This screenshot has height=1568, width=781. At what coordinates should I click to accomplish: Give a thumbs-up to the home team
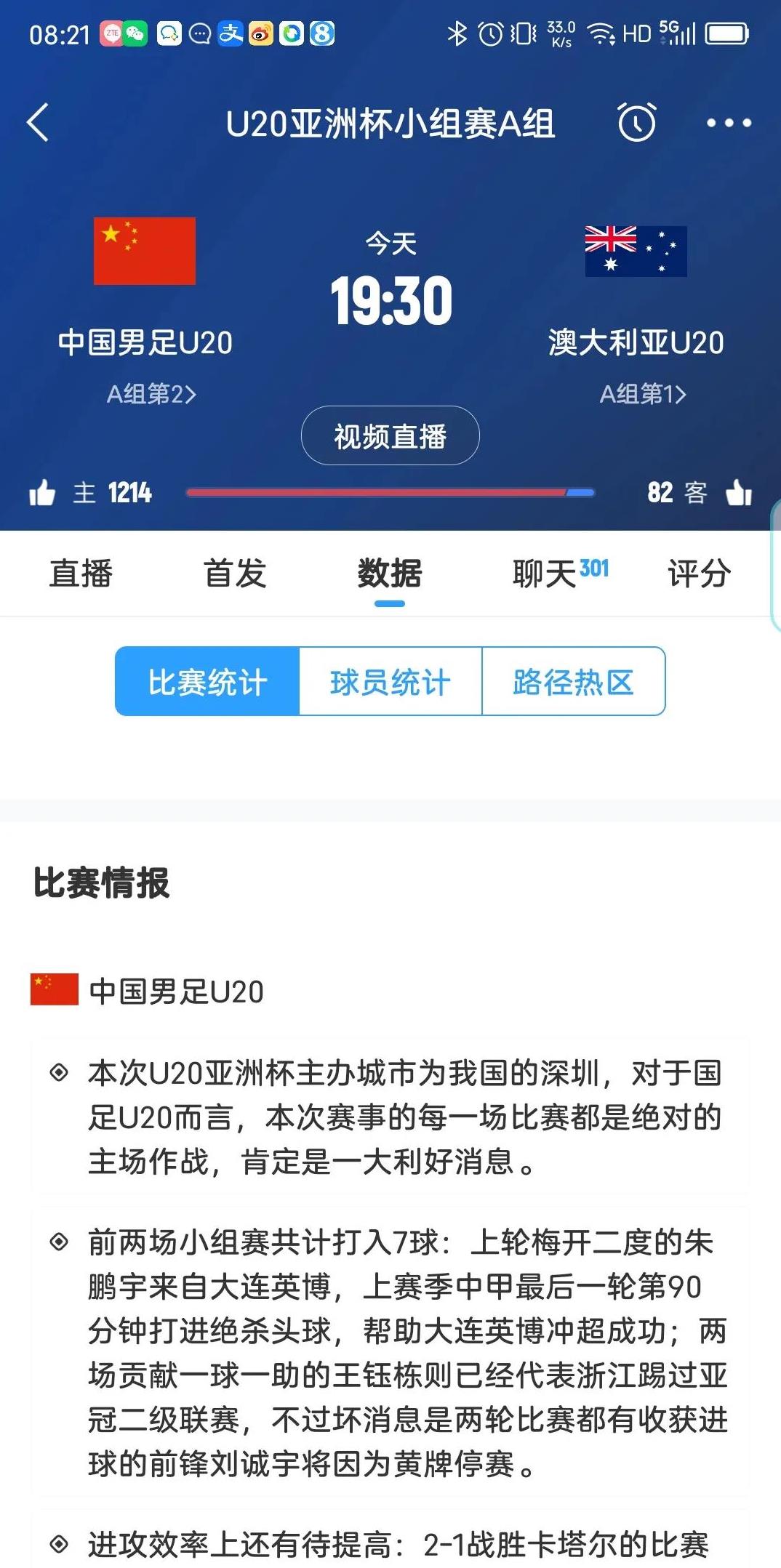coord(44,493)
